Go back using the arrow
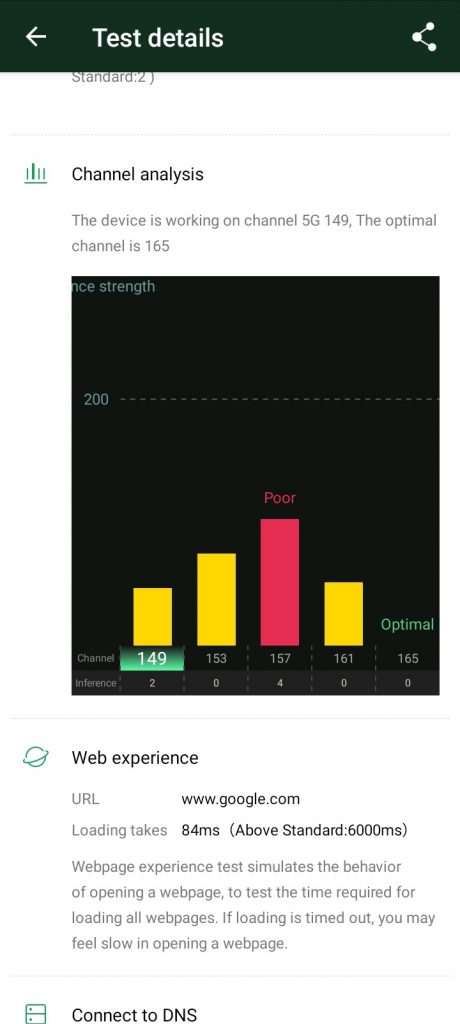This screenshot has width=460, height=1024. point(35,37)
